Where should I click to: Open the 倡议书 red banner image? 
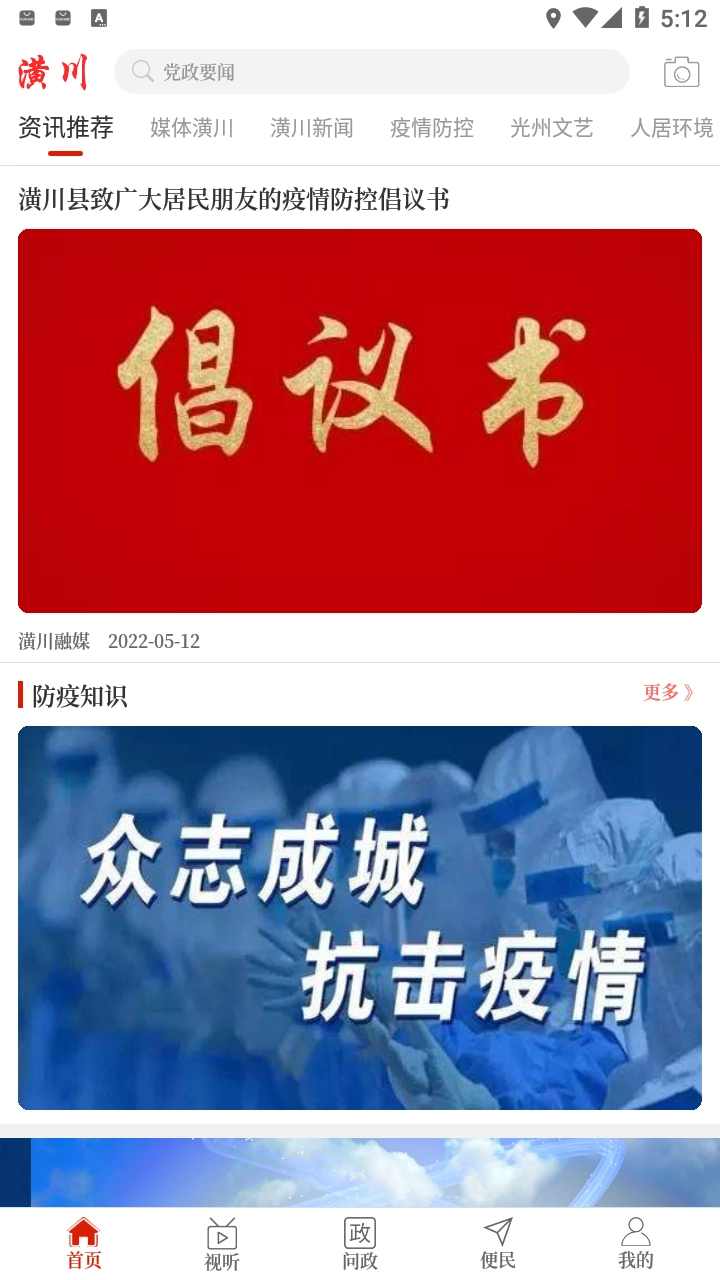tap(360, 420)
